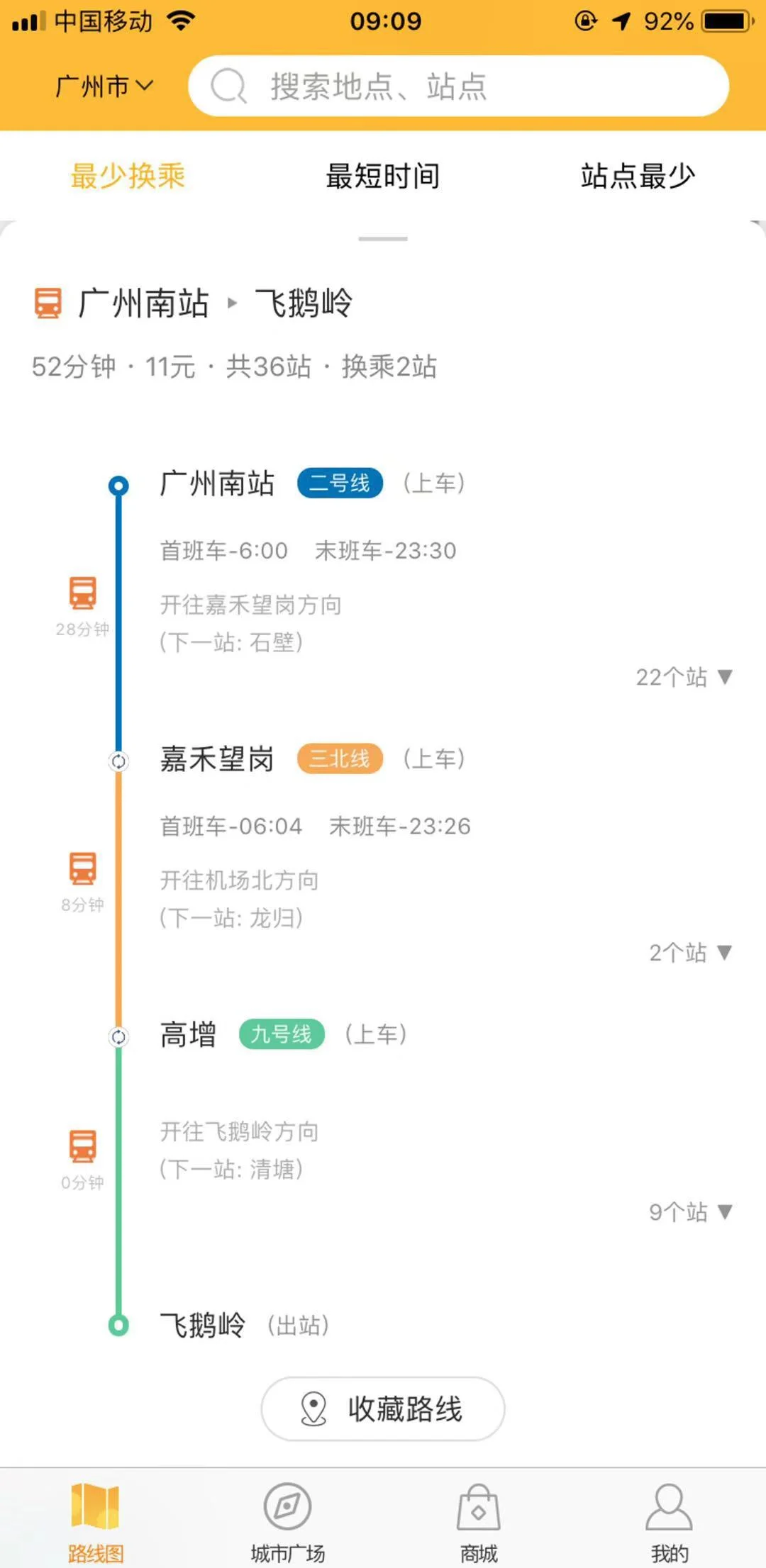Select the 三北线 line badge
The width and height of the screenshot is (766, 1568).
coord(339,758)
